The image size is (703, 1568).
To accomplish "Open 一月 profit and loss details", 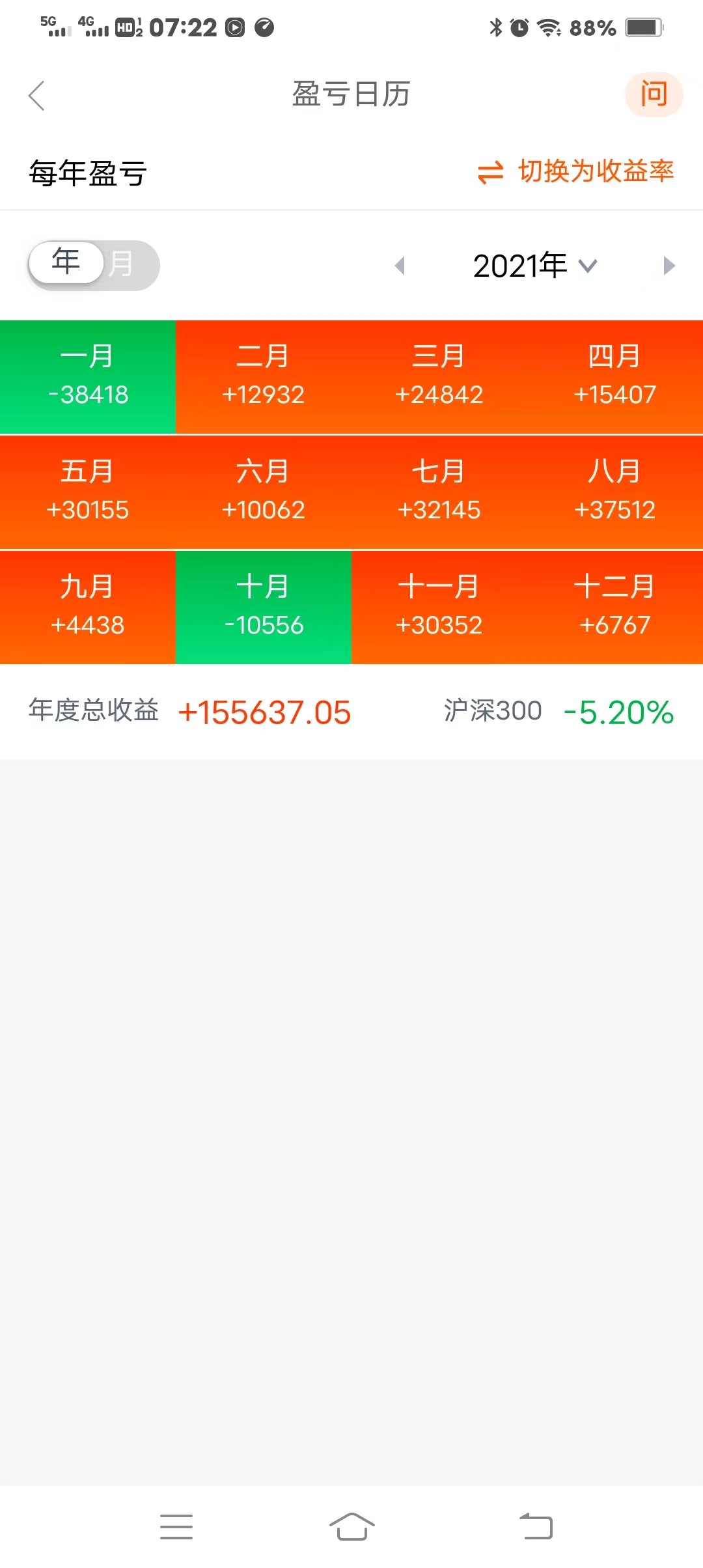I will [88, 376].
